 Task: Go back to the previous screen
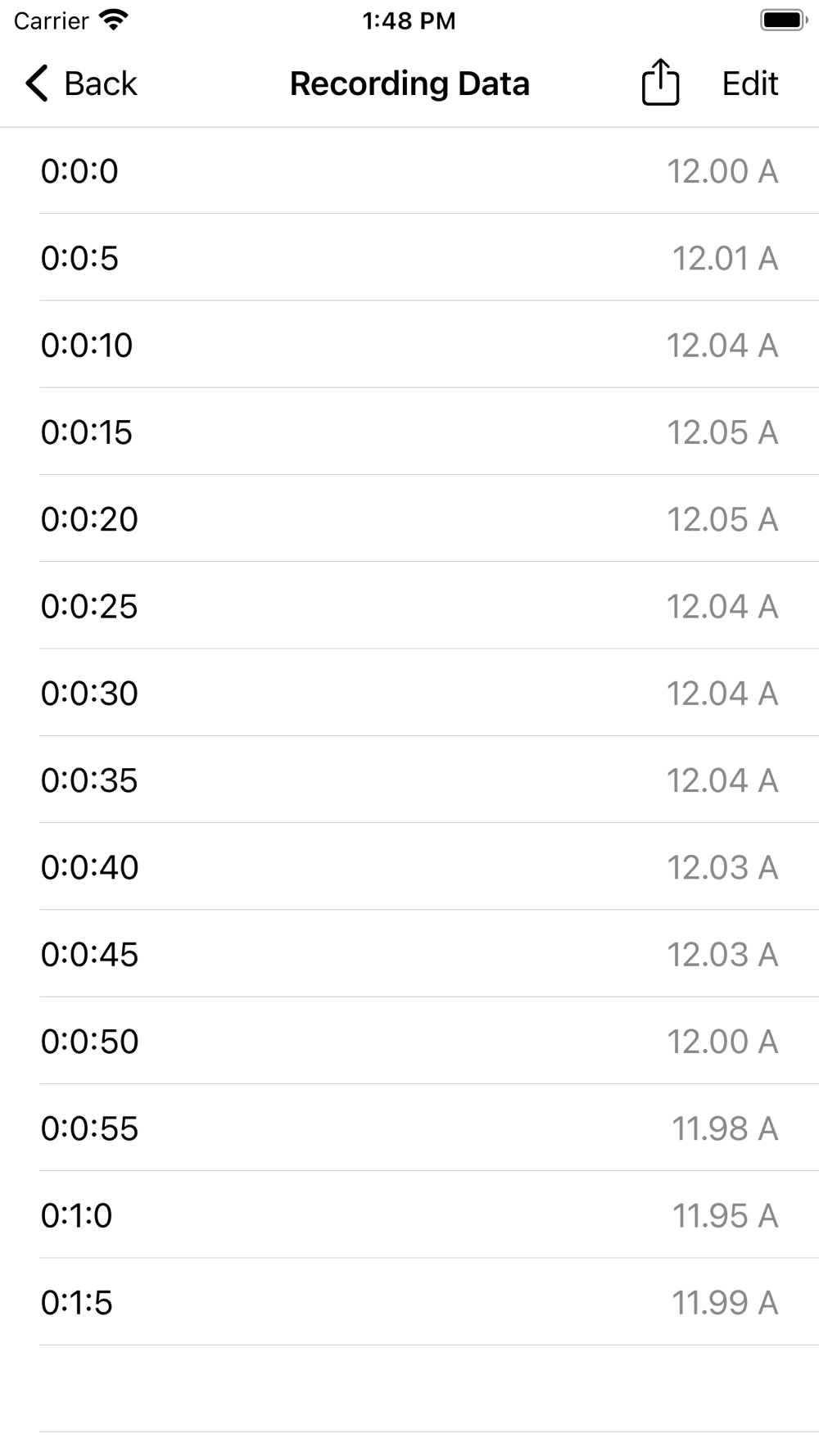(x=80, y=84)
